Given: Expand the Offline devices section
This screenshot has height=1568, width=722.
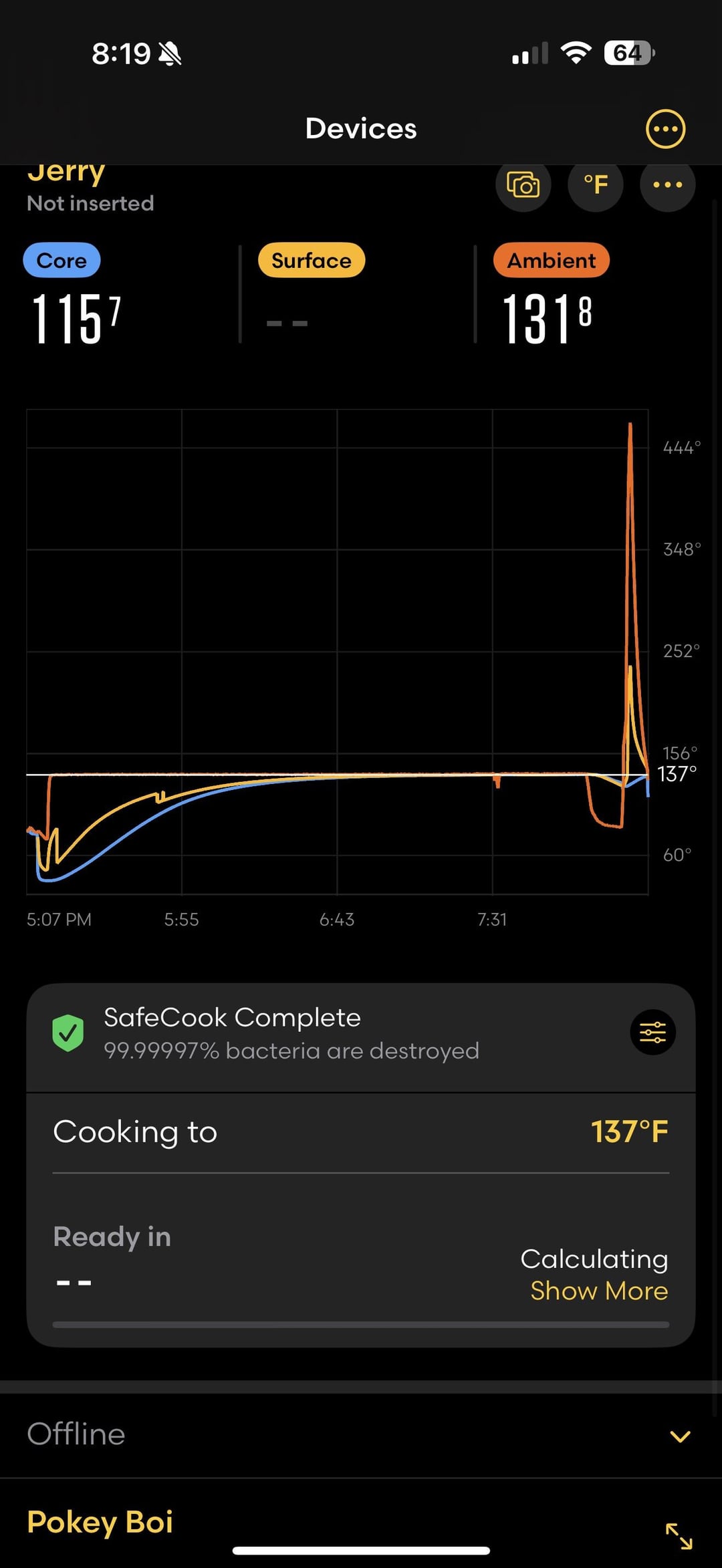Looking at the screenshot, I should 680,1436.
